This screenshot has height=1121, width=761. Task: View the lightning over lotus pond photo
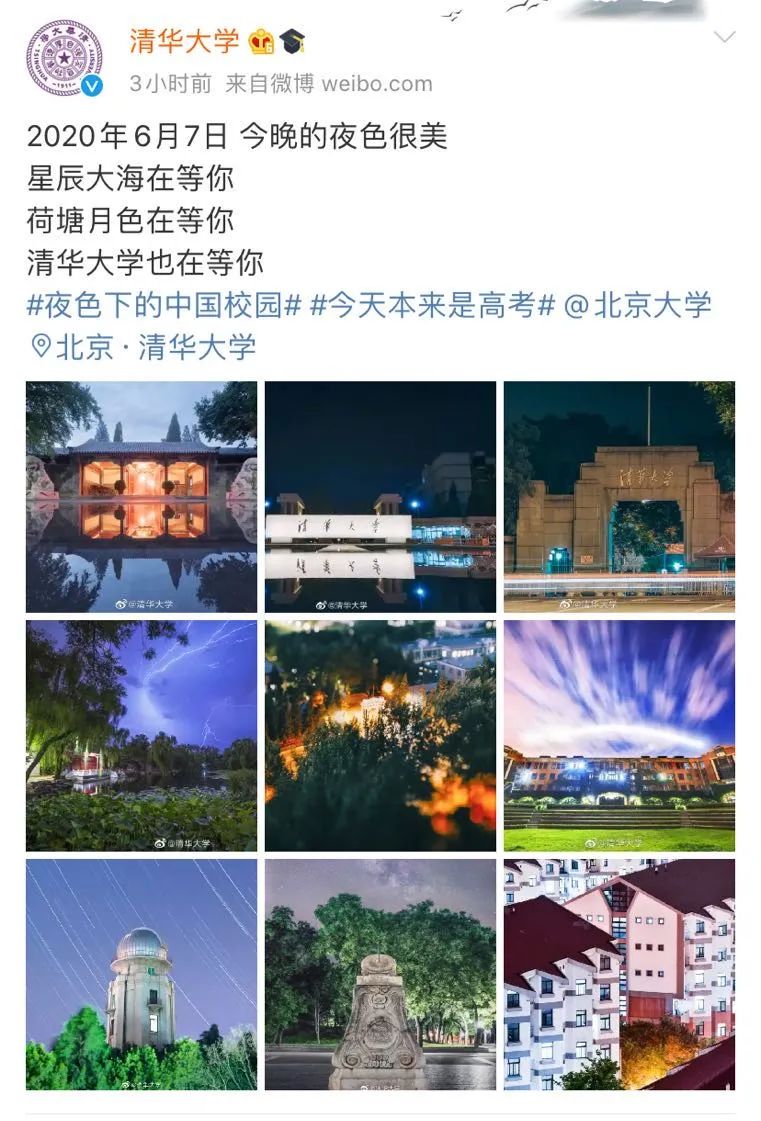point(140,737)
